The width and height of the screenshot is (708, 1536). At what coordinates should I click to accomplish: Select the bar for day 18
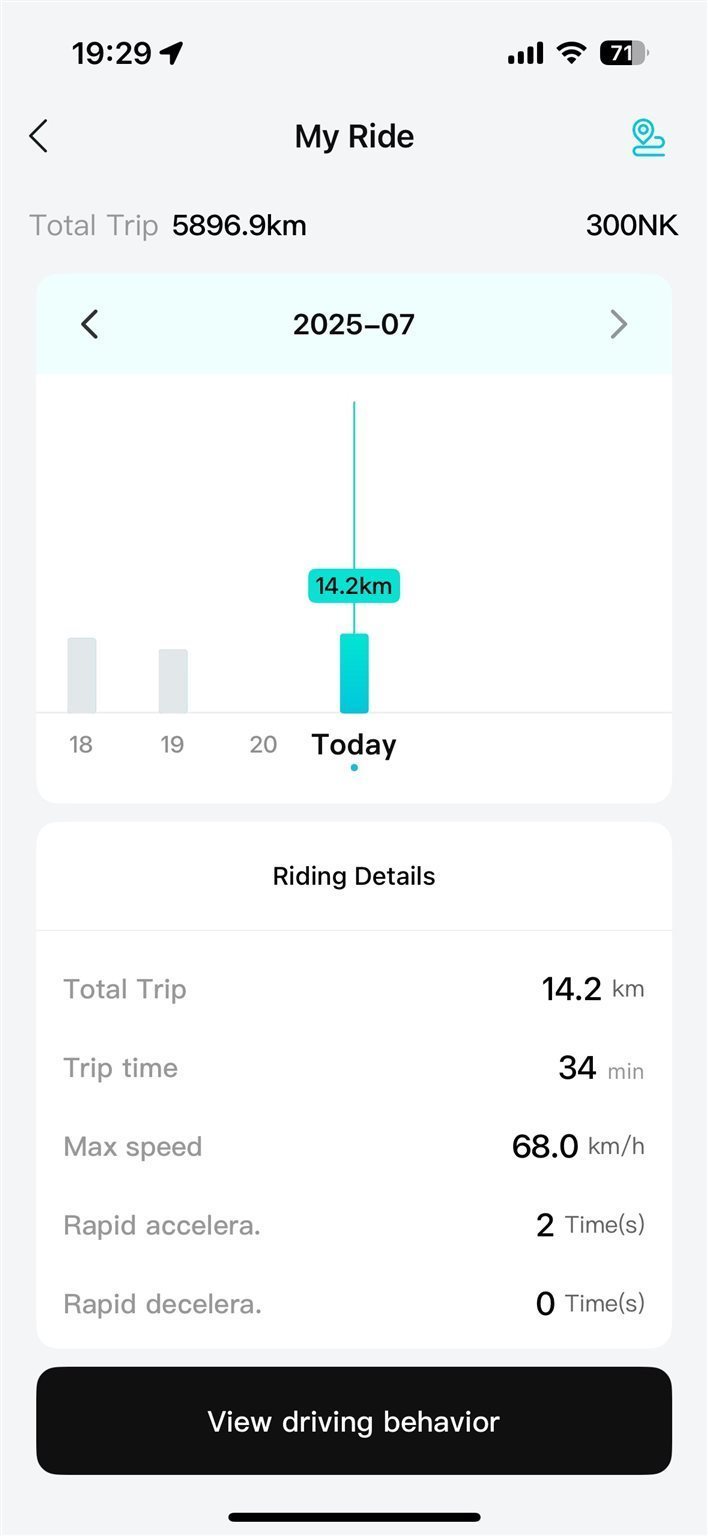coord(82,675)
